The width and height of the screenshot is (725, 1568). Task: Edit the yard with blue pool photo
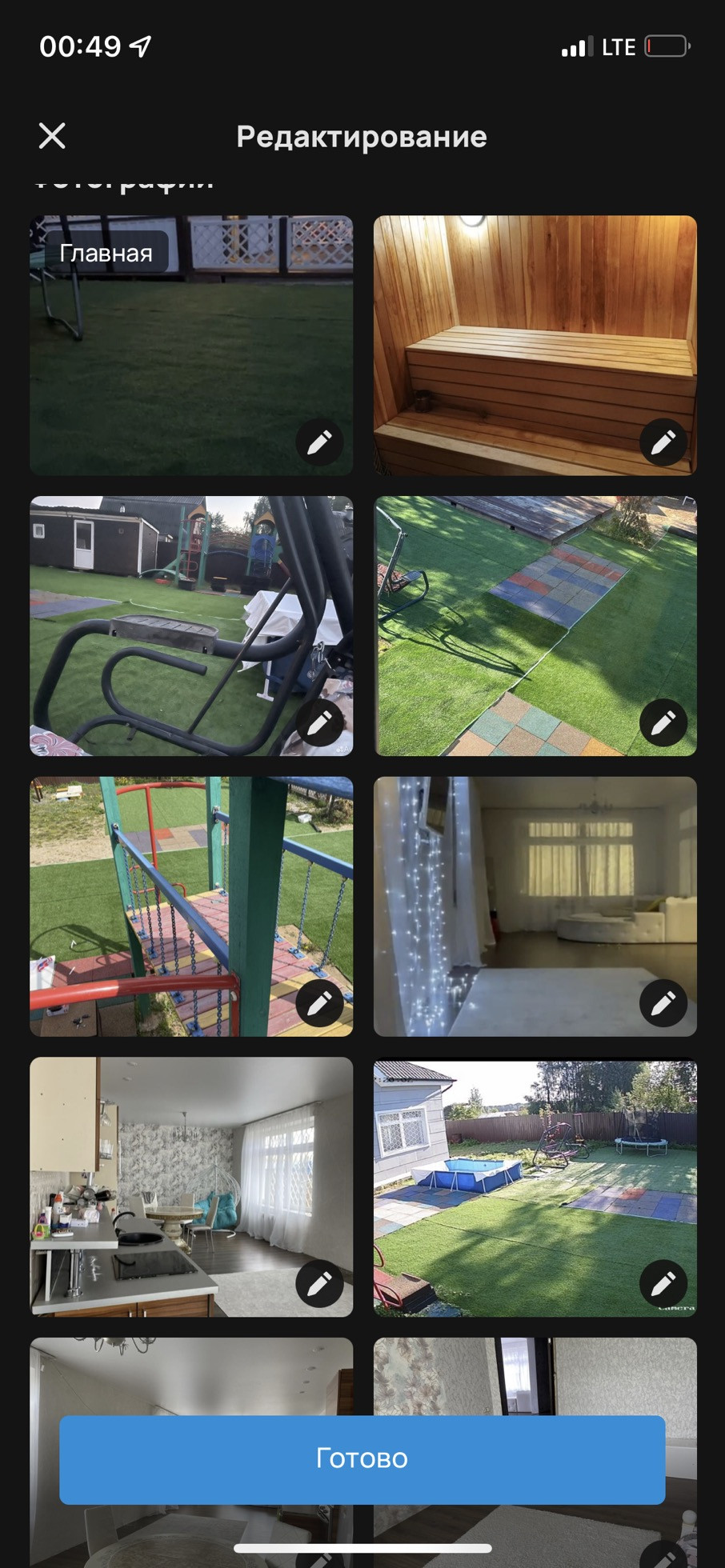click(x=663, y=1284)
